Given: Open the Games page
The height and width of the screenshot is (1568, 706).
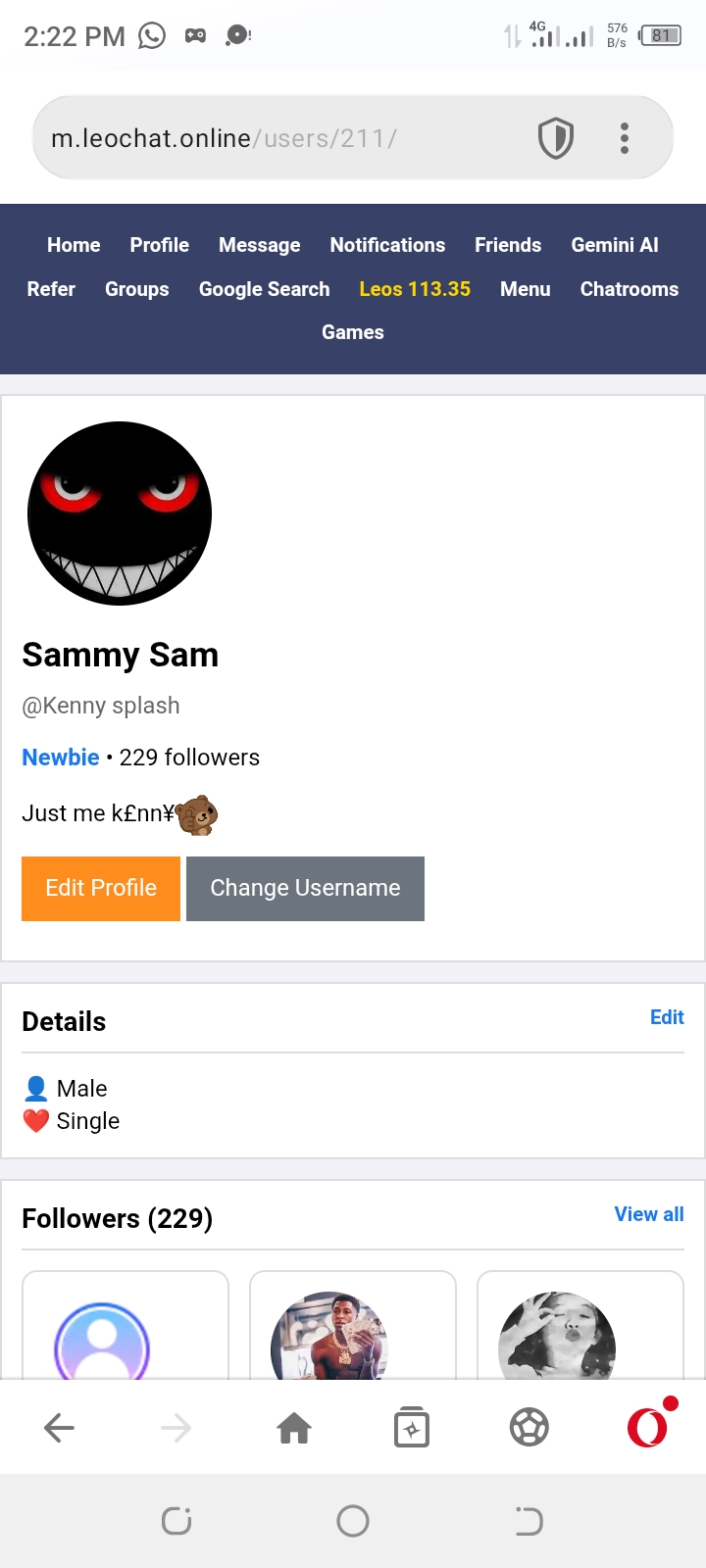Looking at the screenshot, I should 353,332.
